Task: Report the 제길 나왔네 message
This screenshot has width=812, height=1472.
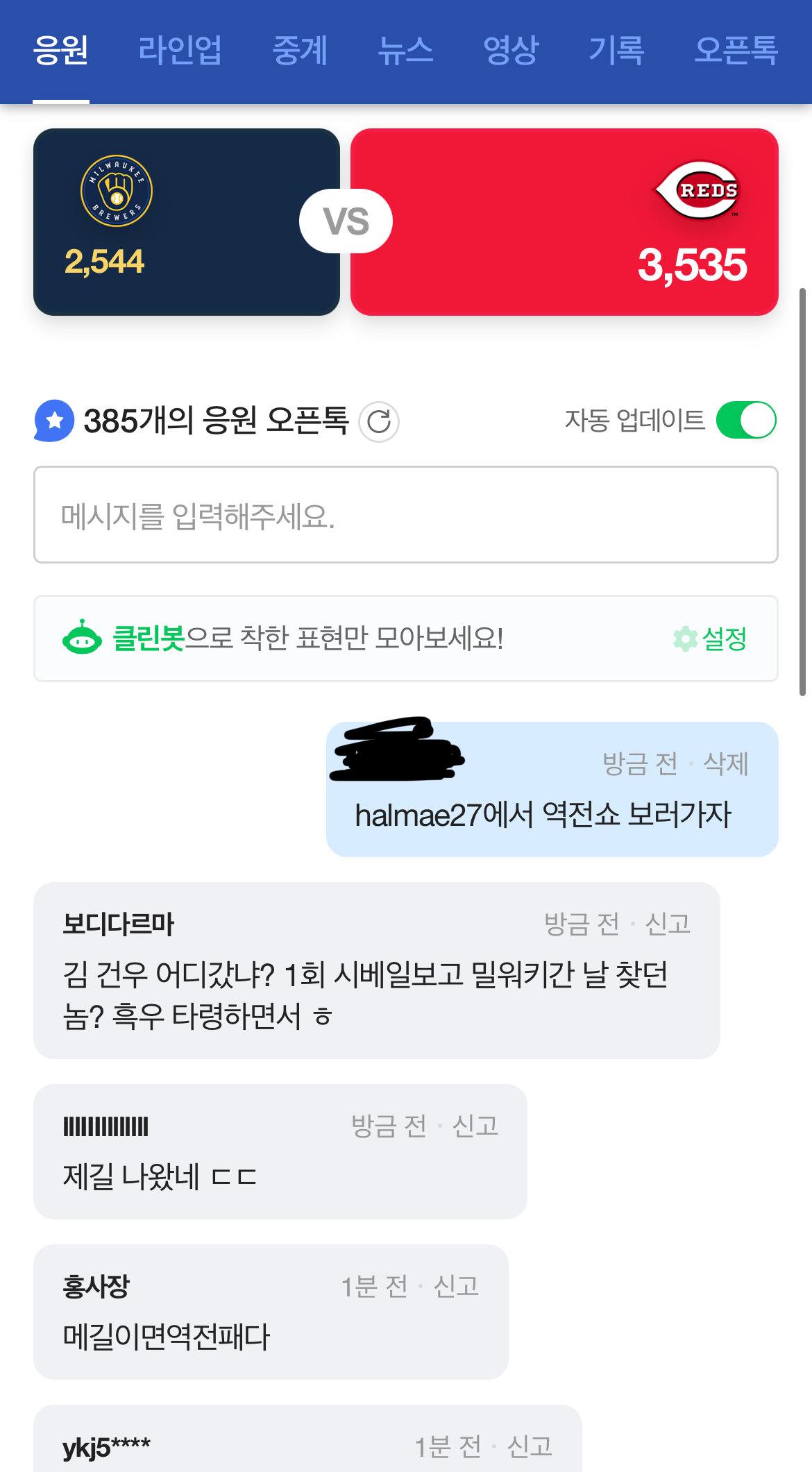Action: pos(475,1126)
